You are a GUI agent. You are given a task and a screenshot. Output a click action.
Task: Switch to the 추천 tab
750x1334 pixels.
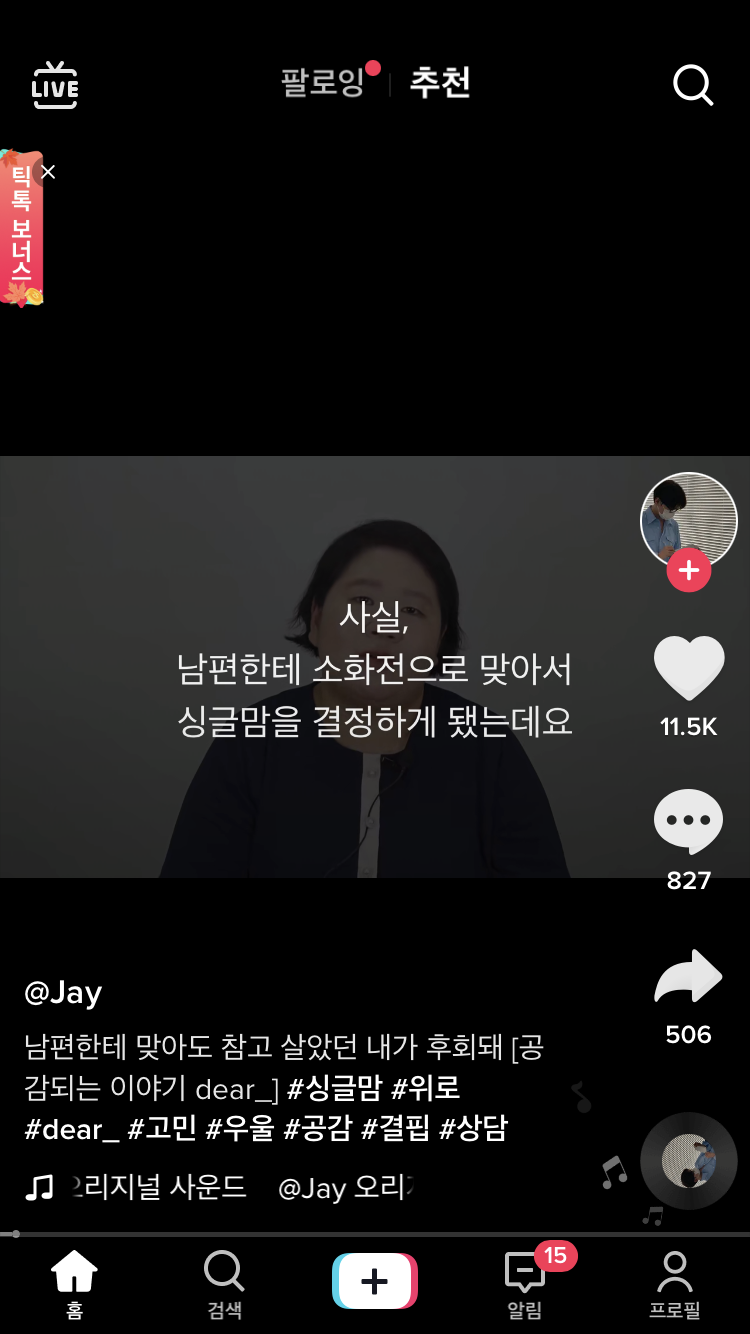[x=440, y=82]
